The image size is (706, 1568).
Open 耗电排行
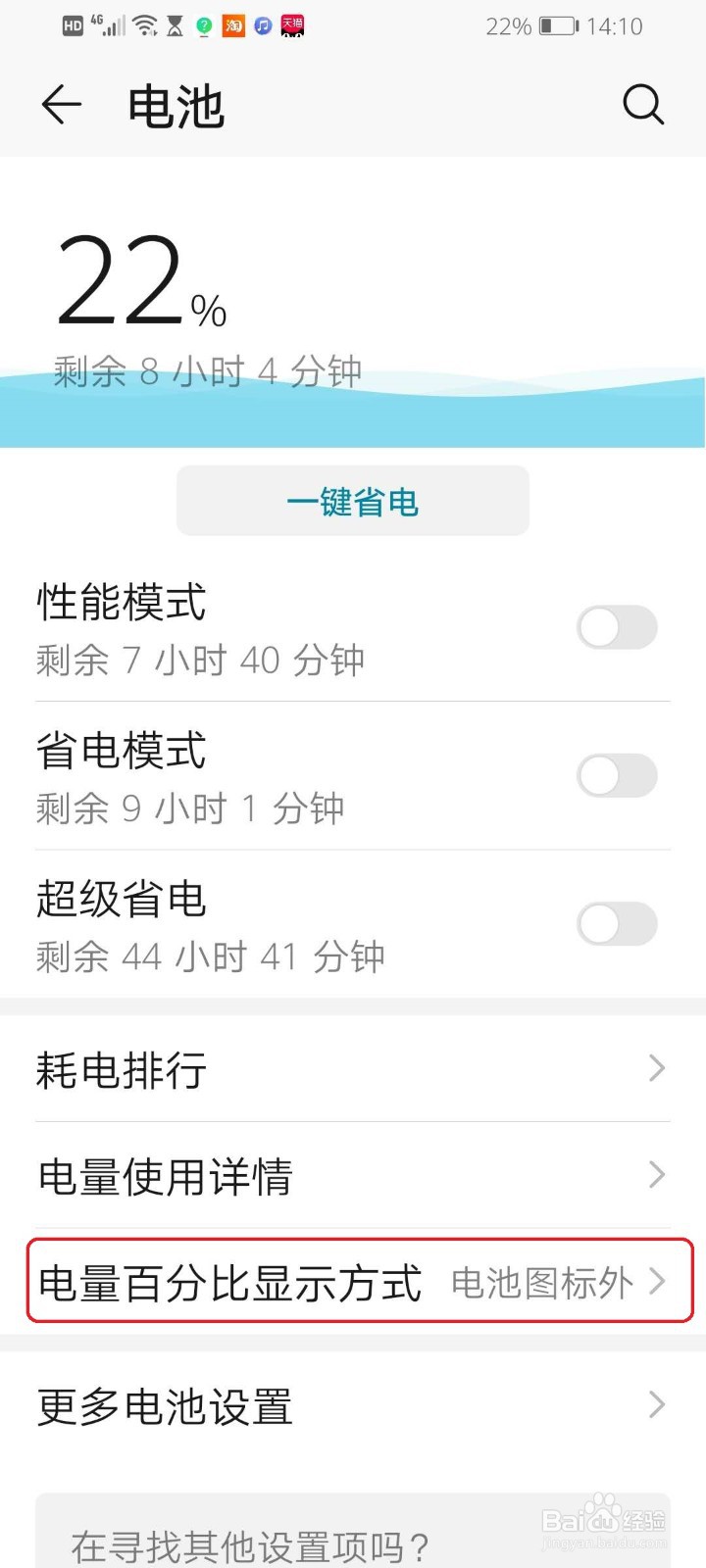pyautogui.click(x=353, y=1069)
